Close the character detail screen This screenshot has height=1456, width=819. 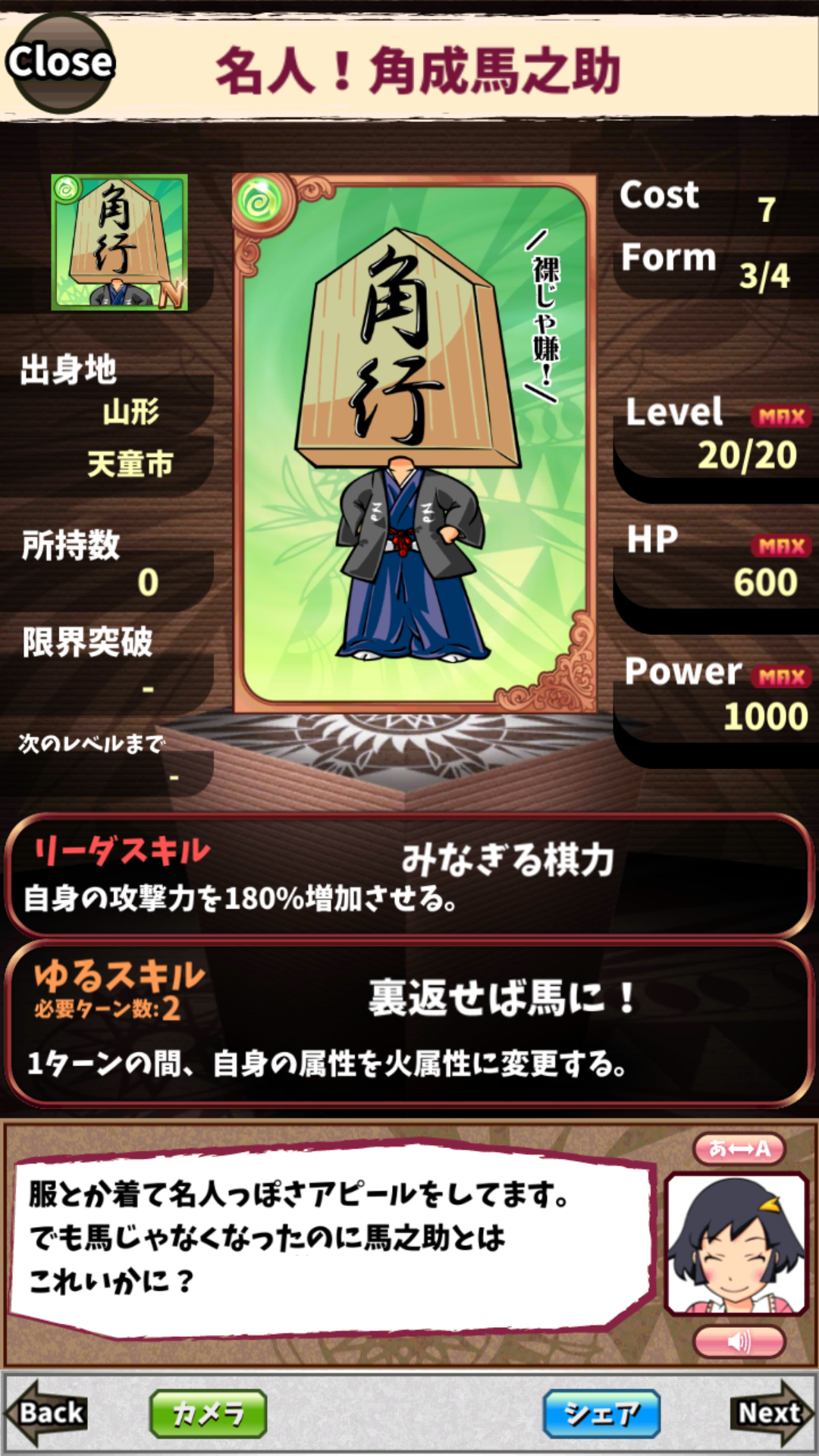click(x=60, y=62)
